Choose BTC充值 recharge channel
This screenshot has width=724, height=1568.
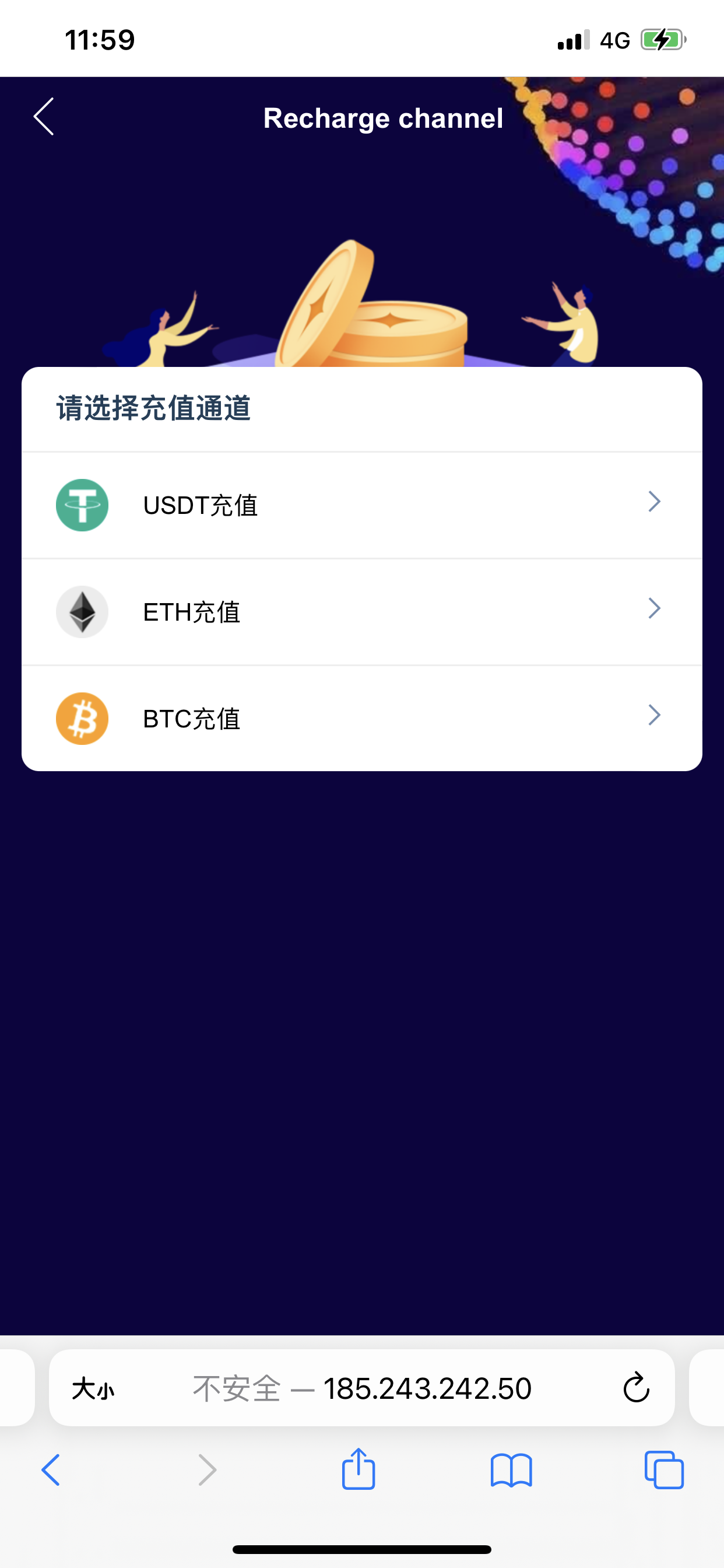click(x=361, y=718)
